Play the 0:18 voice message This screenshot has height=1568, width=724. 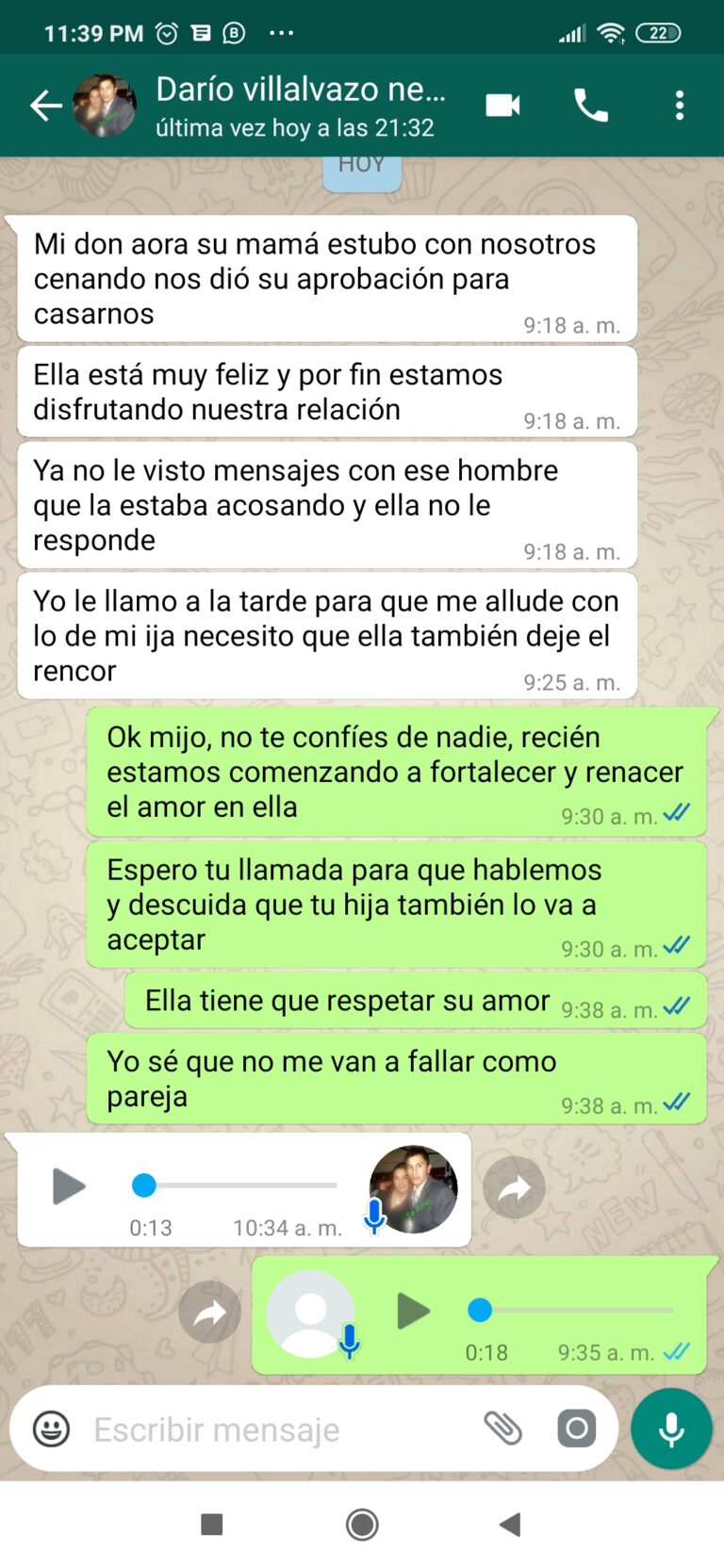413,1310
